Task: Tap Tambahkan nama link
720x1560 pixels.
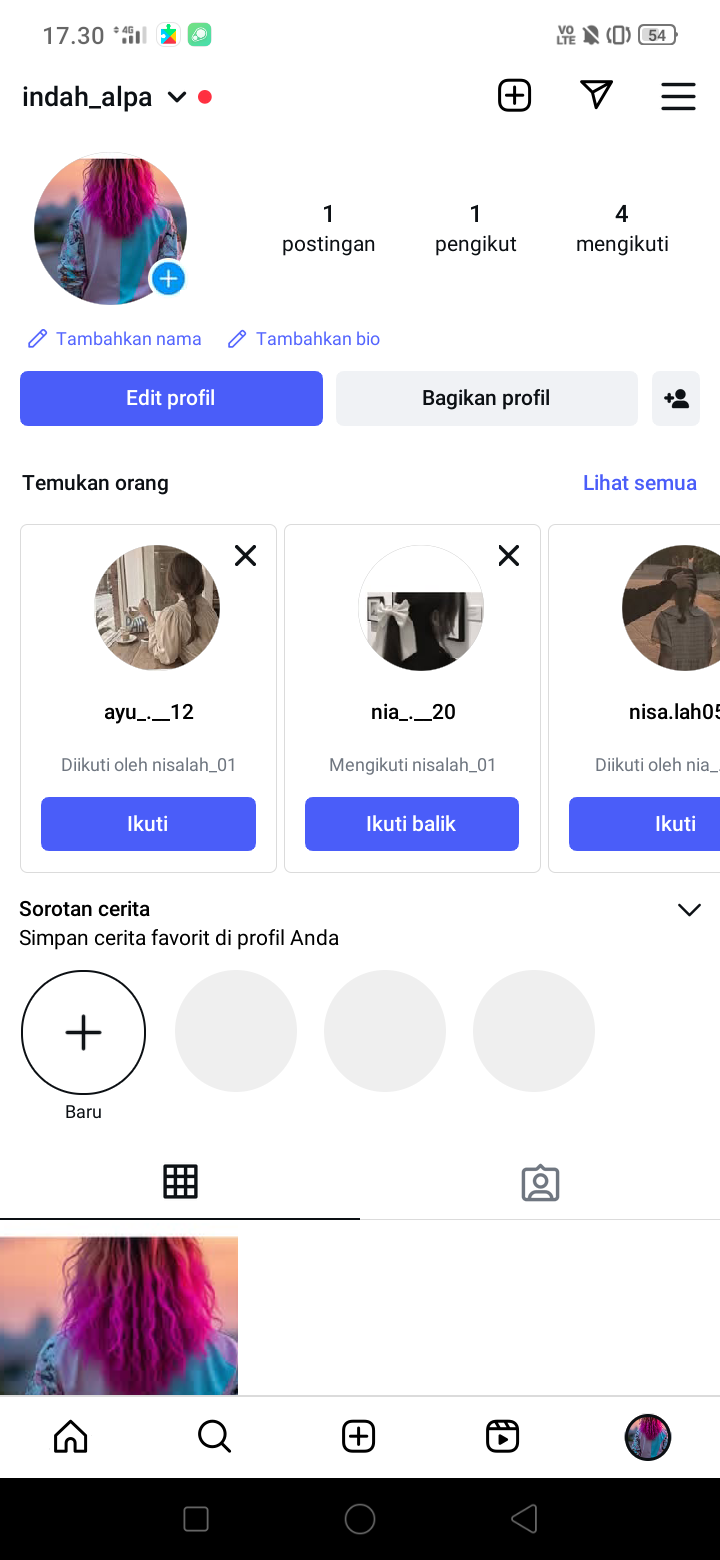Action: coord(115,339)
